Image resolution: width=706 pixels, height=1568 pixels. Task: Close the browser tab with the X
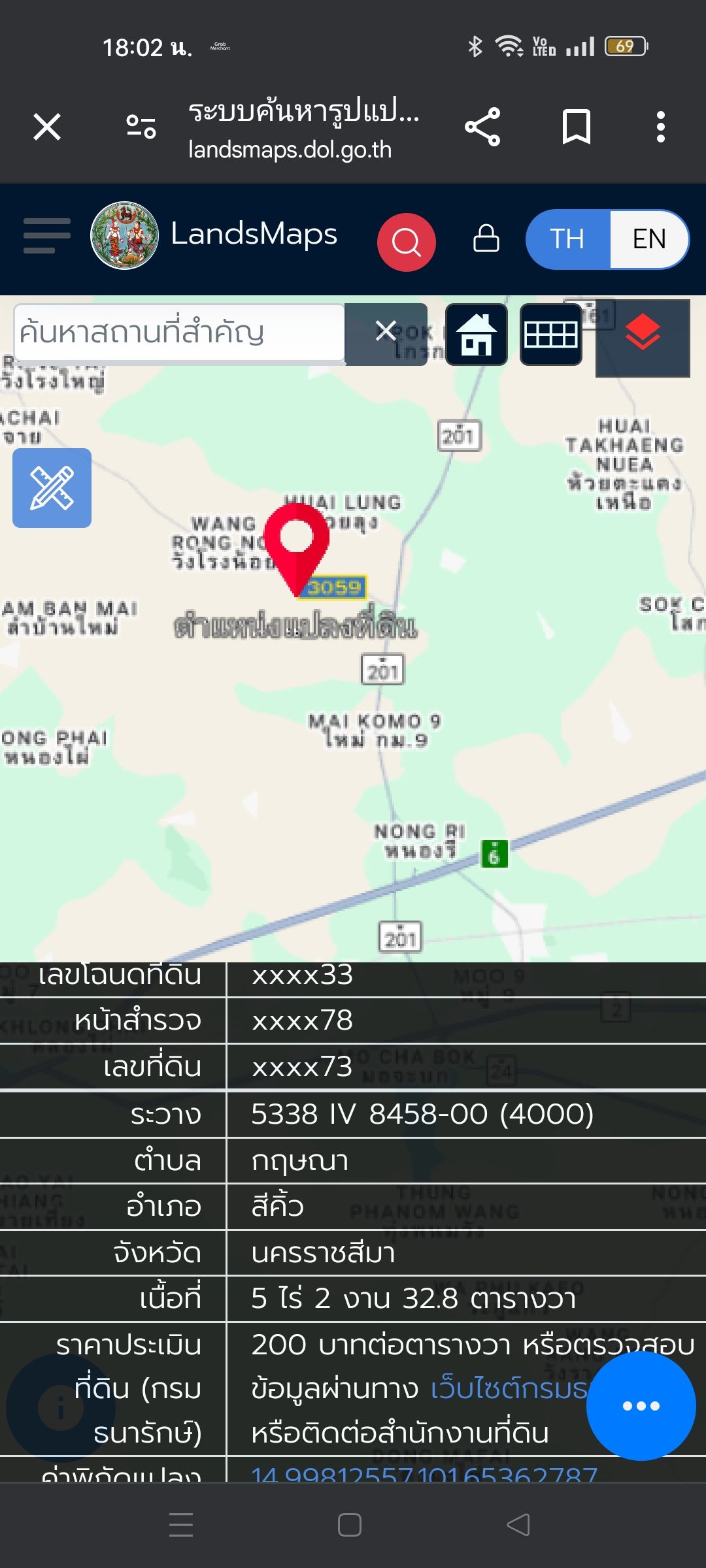(x=47, y=127)
